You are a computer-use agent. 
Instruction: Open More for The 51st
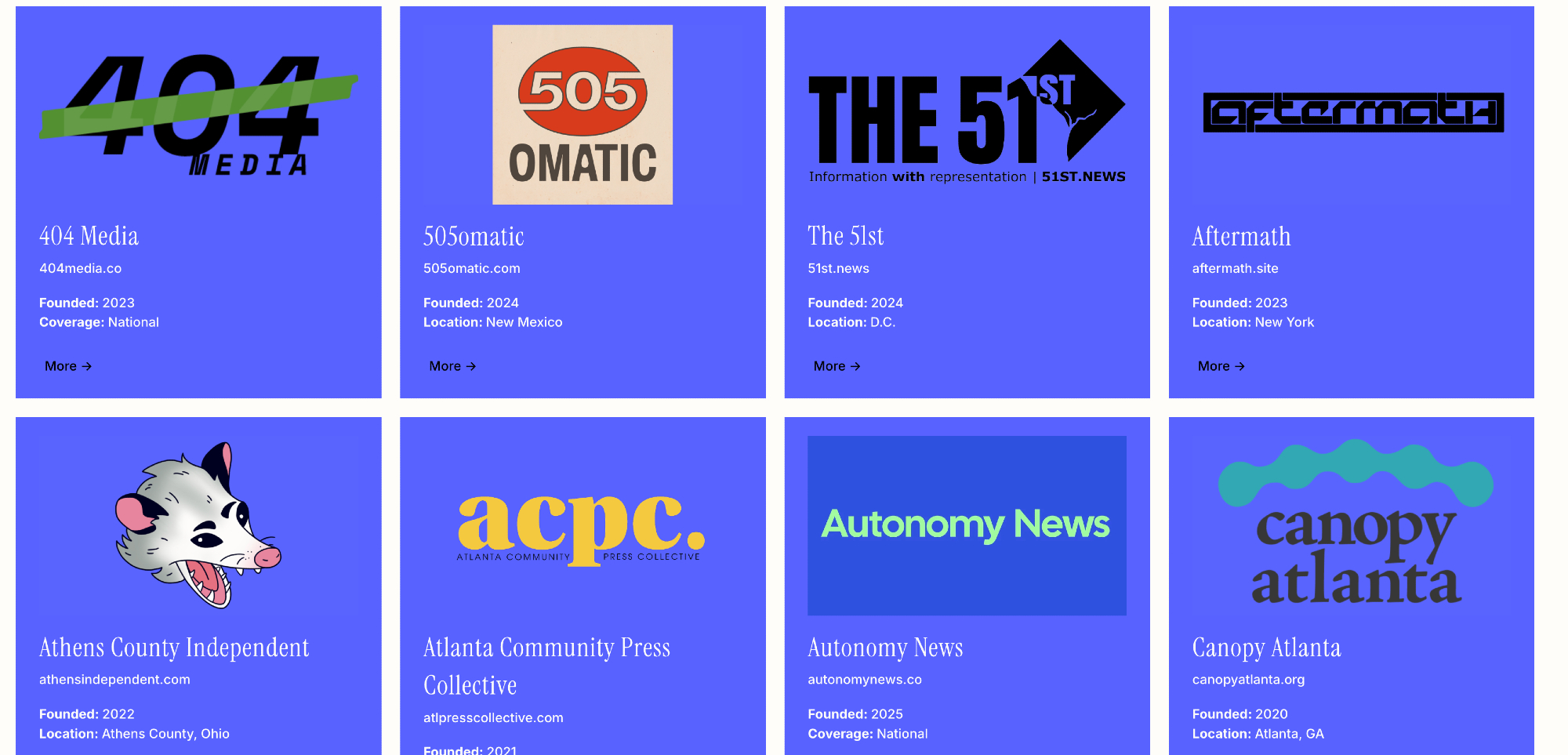(837, 366)
